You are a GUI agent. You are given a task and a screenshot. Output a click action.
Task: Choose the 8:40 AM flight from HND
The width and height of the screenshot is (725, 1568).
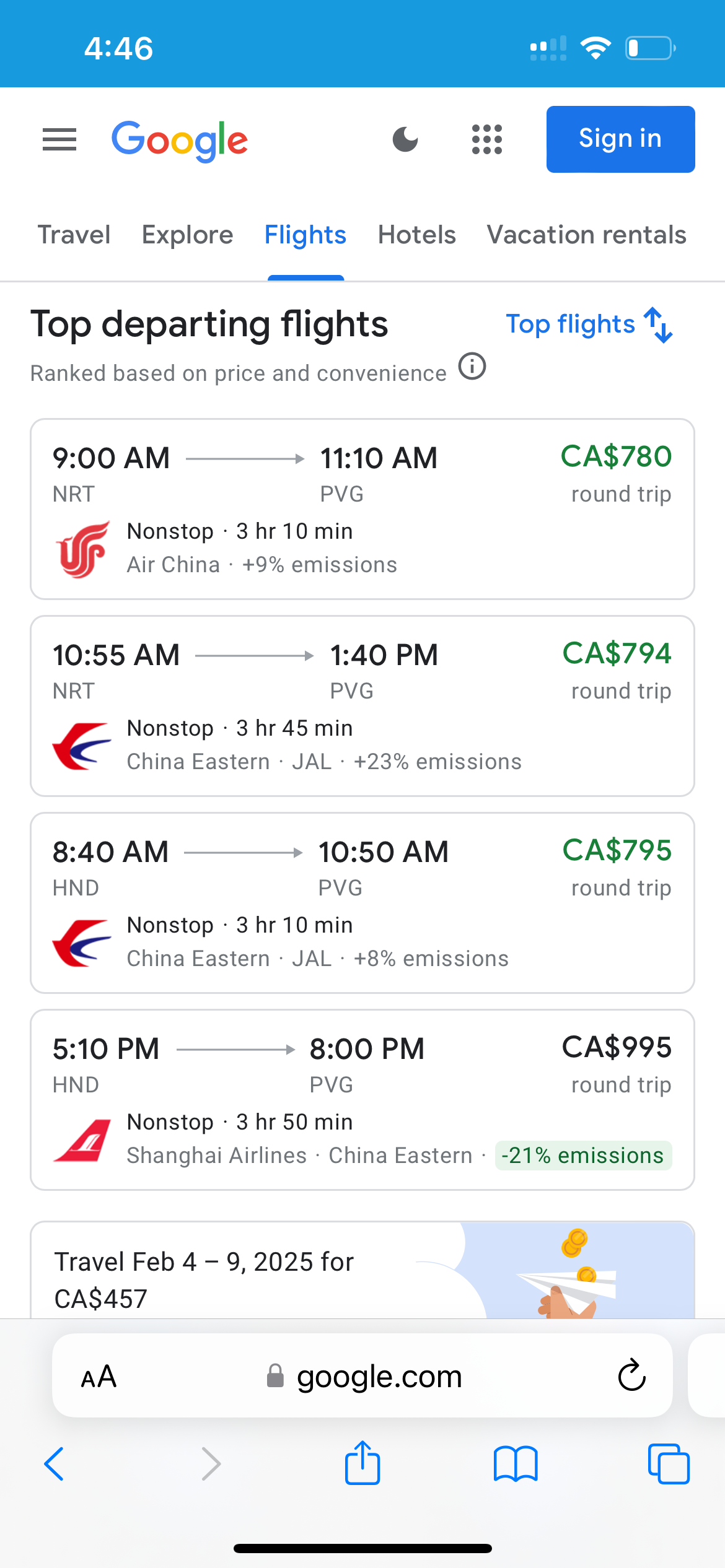pos(362,903)
